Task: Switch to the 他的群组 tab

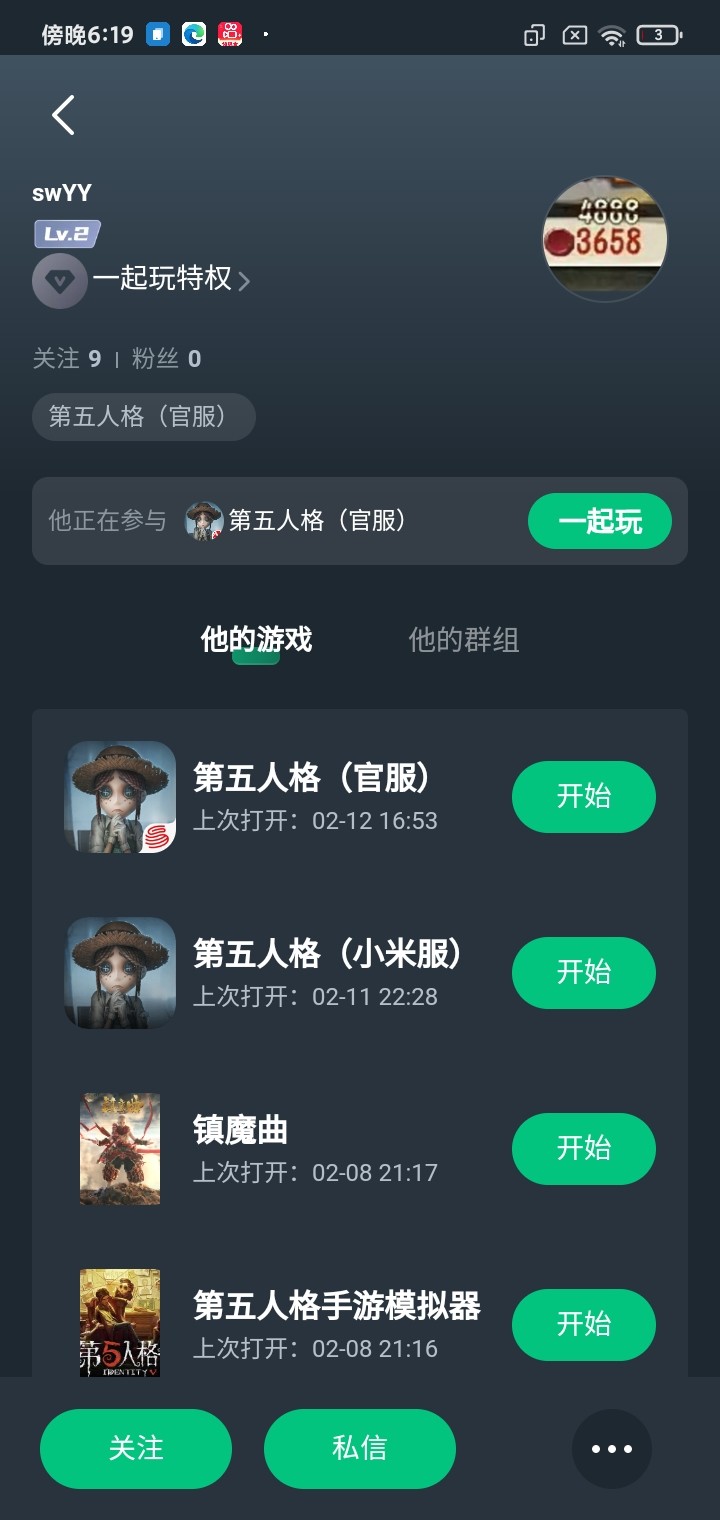Action: [463, 640]
